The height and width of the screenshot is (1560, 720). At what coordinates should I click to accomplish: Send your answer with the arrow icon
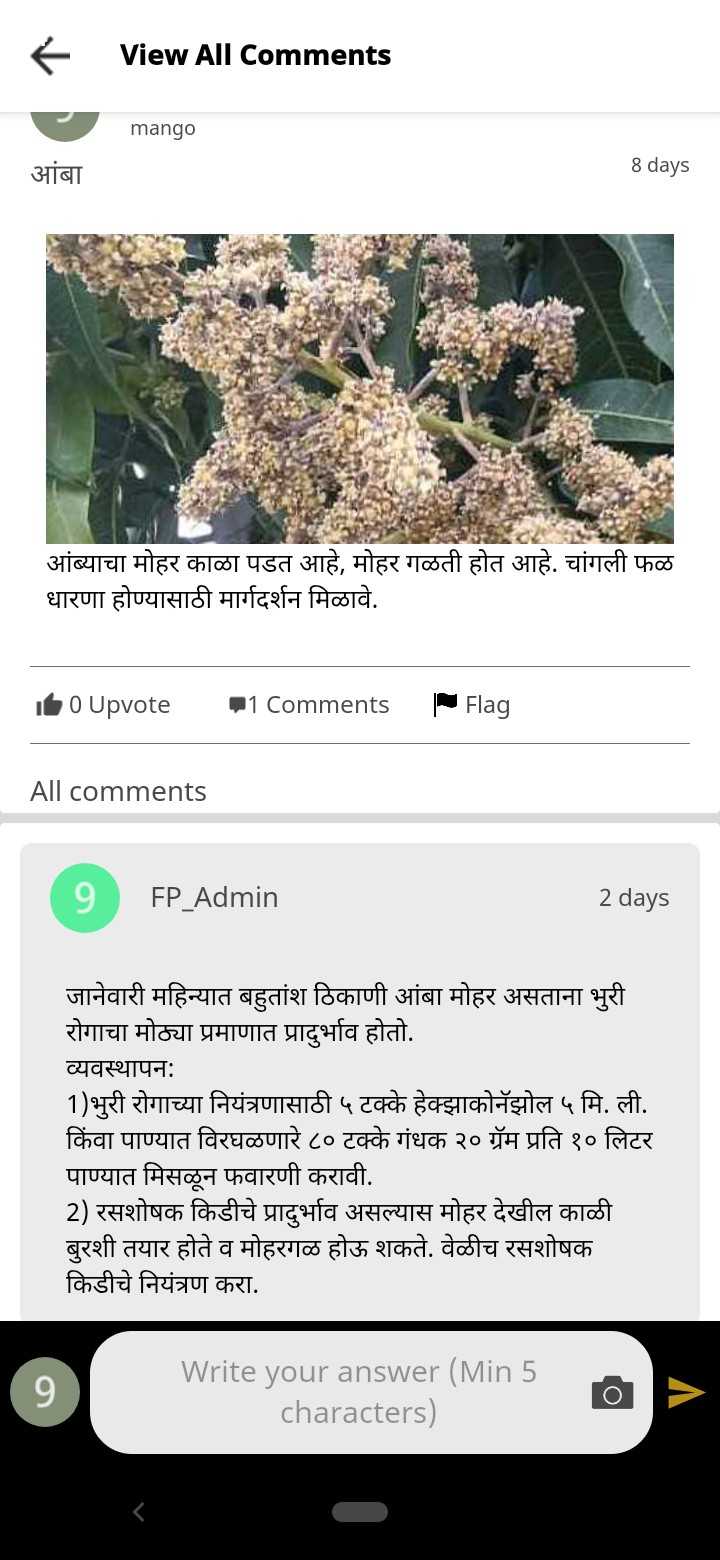tap(686, 1391)
